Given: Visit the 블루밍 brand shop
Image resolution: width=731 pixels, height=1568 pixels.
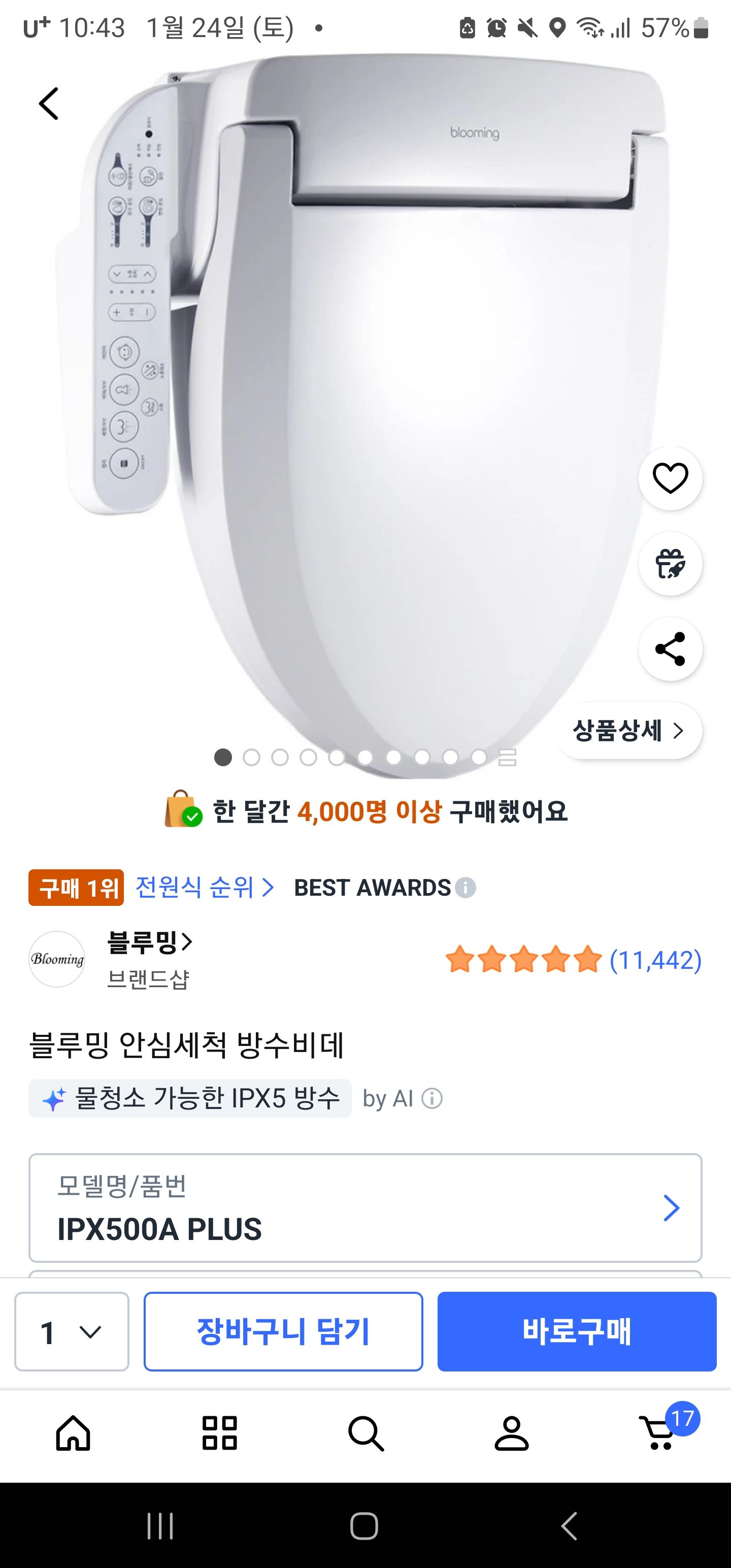Looking at the screenshot, I should (x=149, y=943).
